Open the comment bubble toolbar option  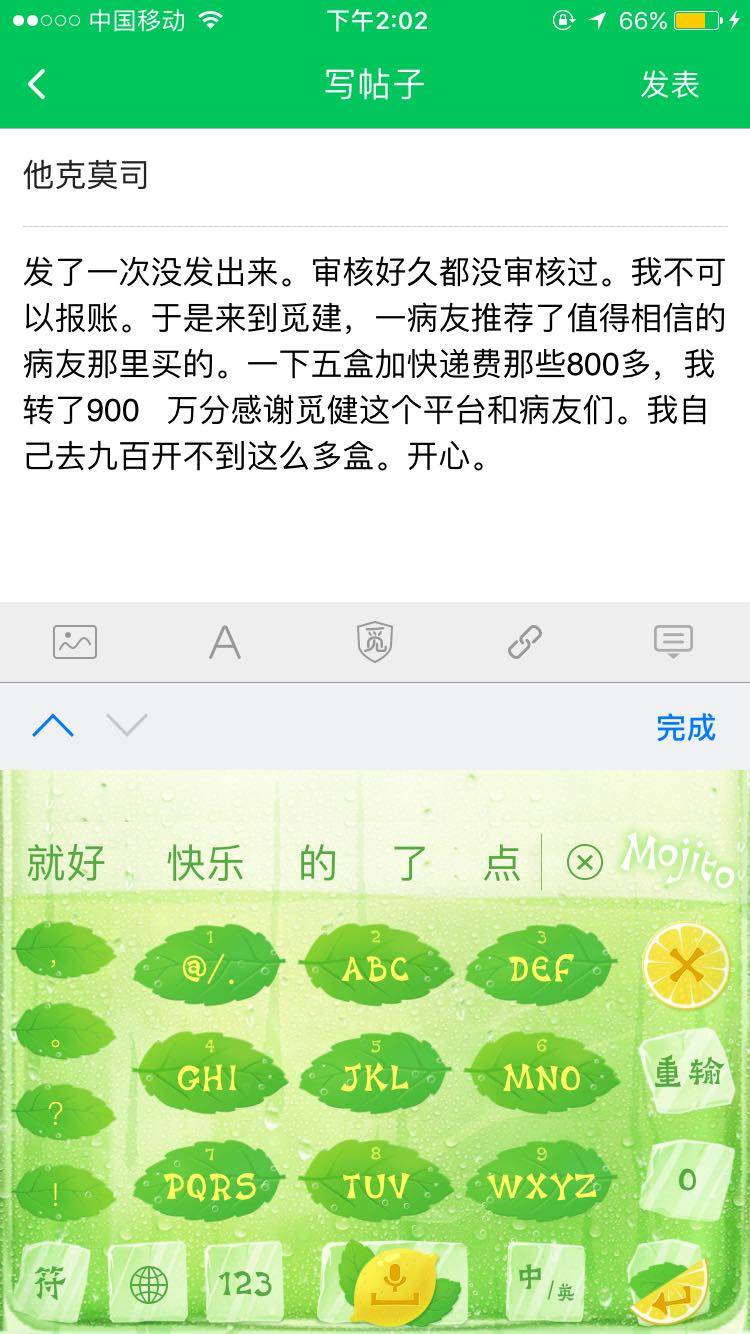673,641
